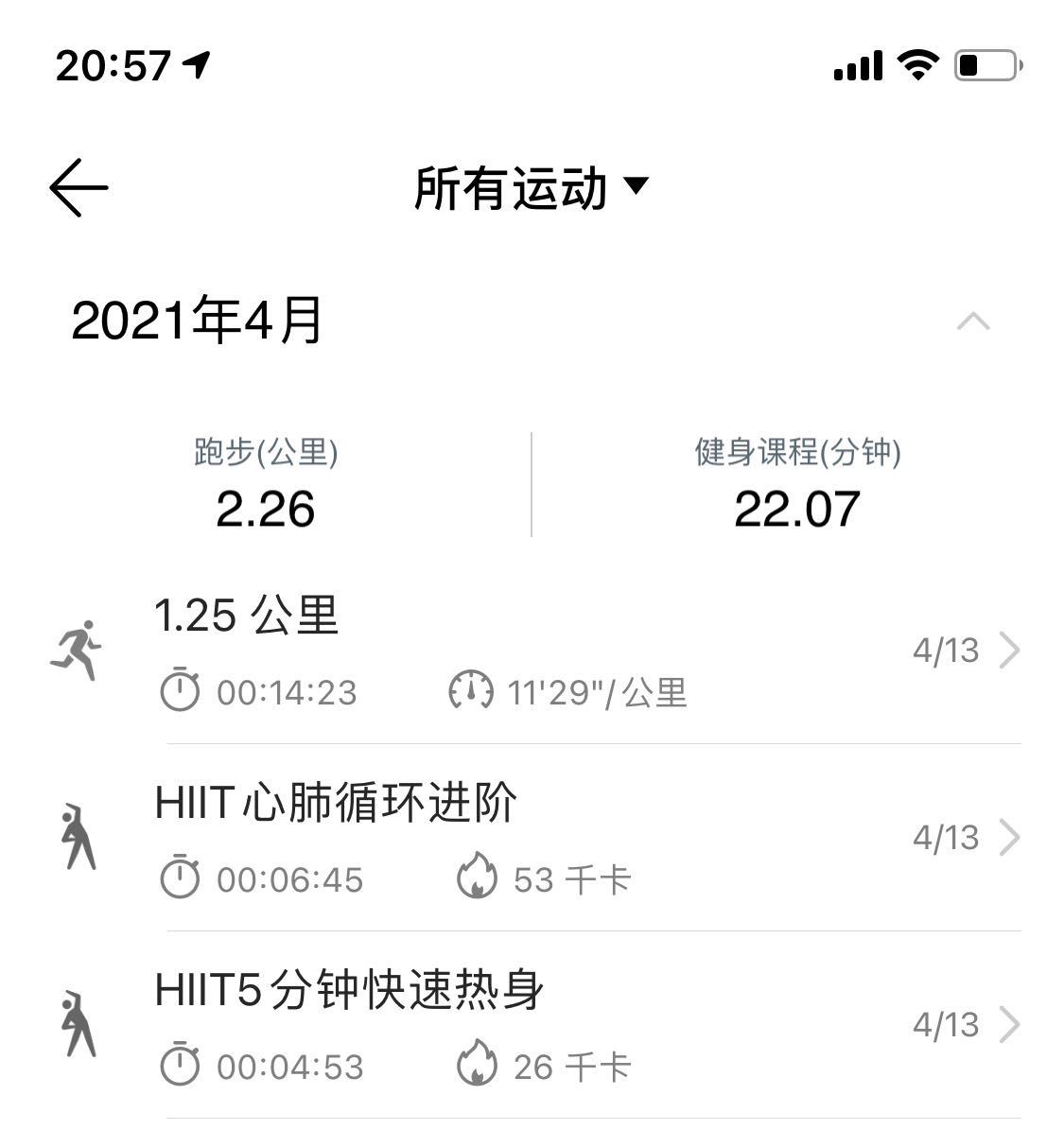The width and height of the screenshot is (1064, 1147).
Task: Open the 1.25 公里 run record
Action: [567, 652]
